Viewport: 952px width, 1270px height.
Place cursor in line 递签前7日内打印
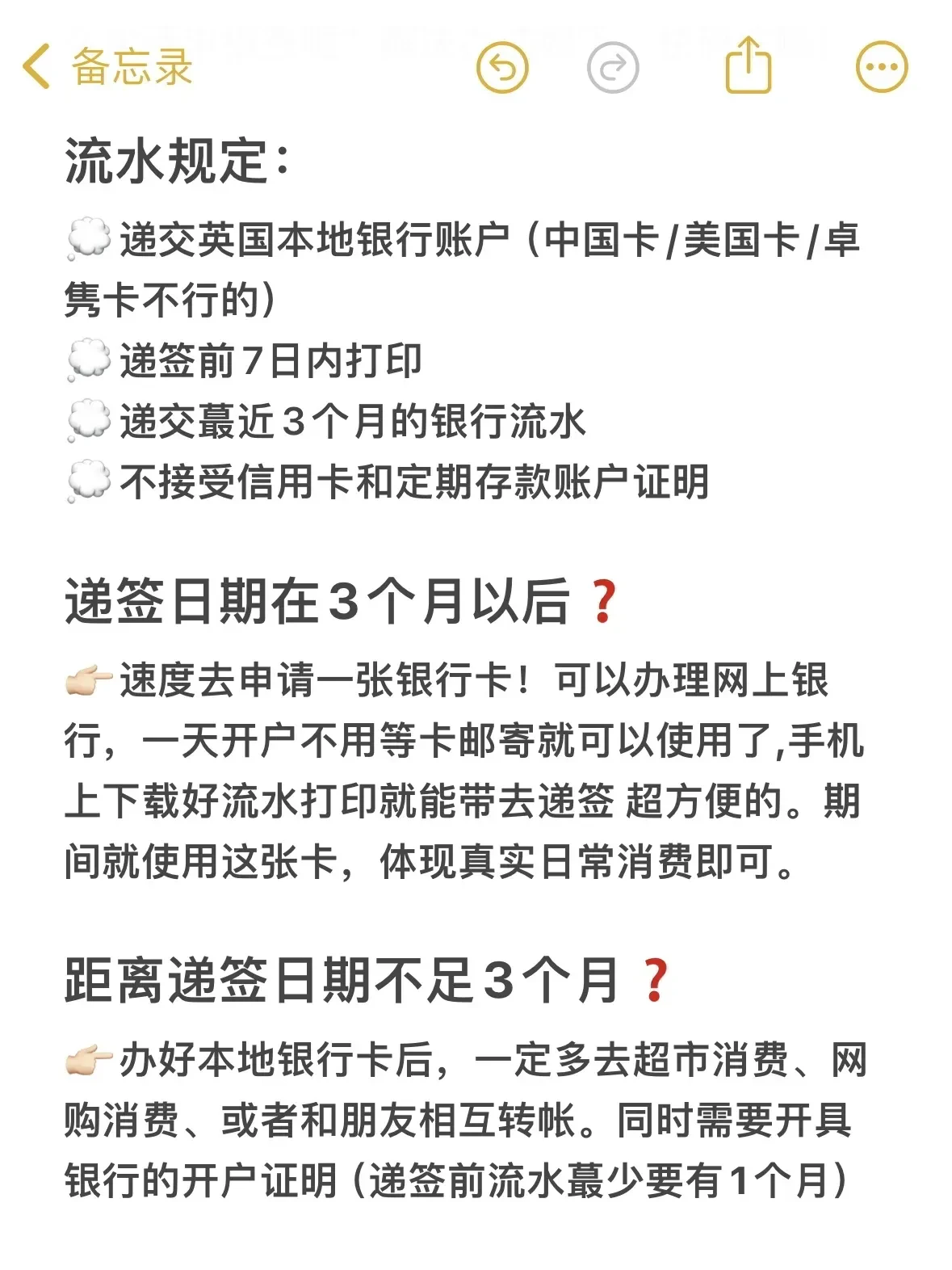(275, 357)
